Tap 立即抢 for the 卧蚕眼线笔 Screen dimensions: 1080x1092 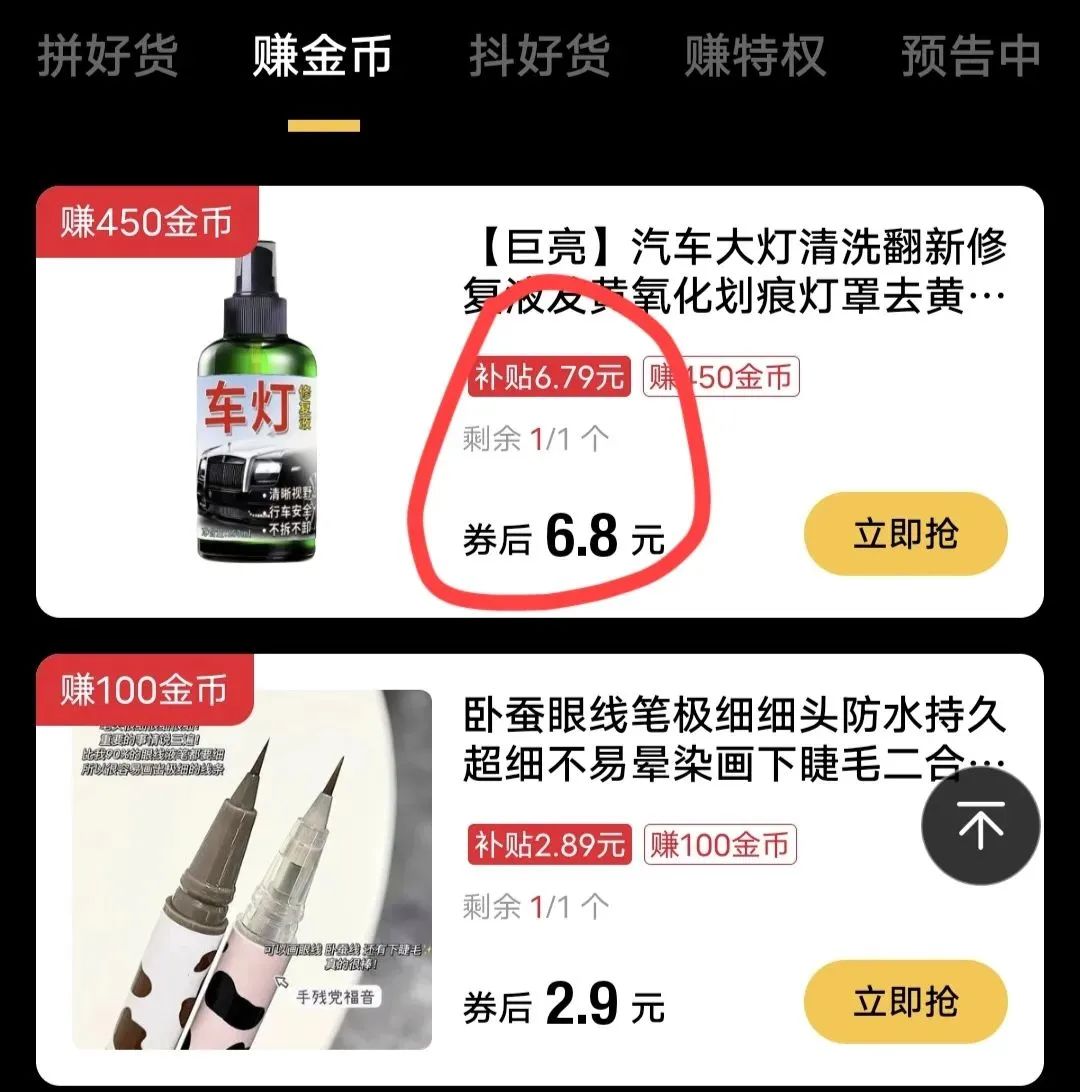(905, 1002)
